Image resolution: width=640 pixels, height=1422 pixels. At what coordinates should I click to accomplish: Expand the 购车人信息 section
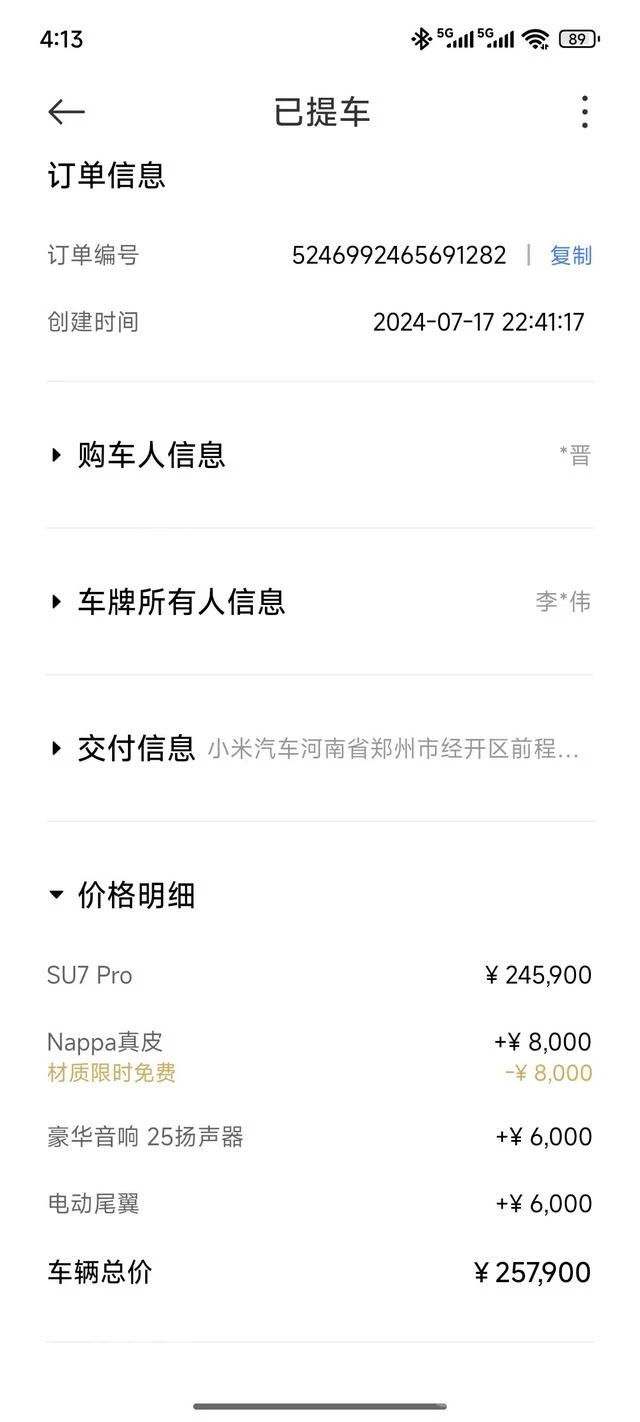pyautogui.click(x=320, y=455)
